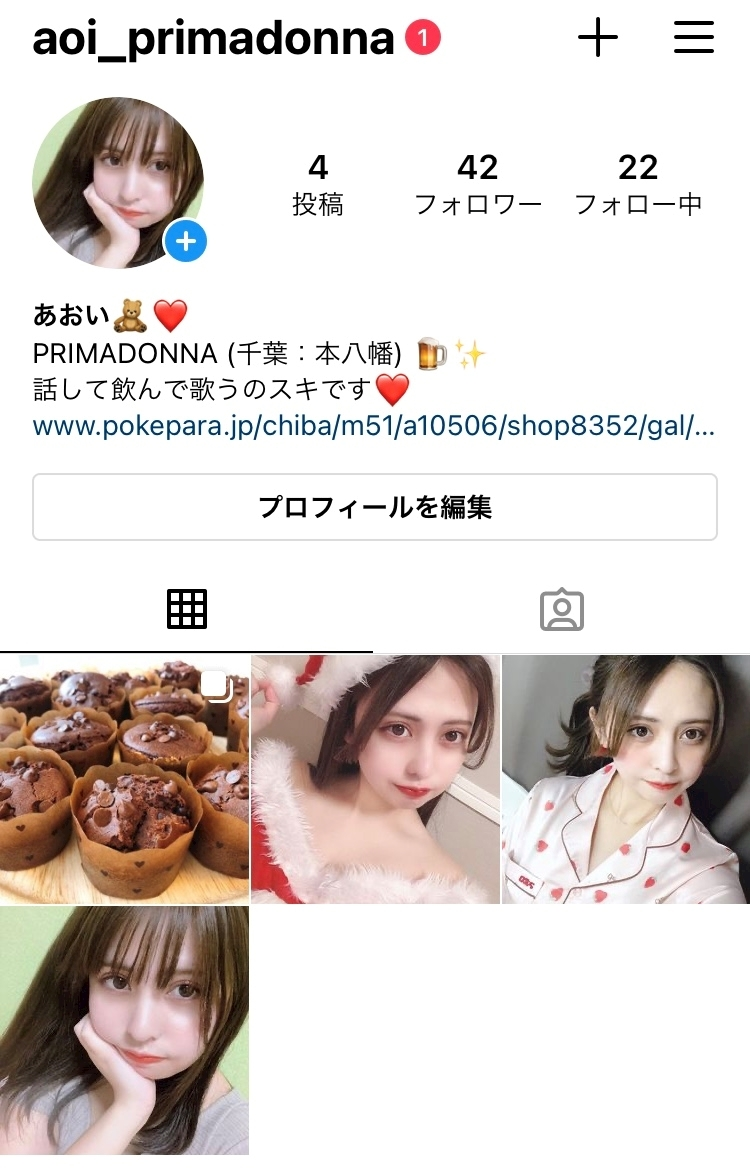
Task: Open the pokepara.jp link in the bio
Action: 373,427
